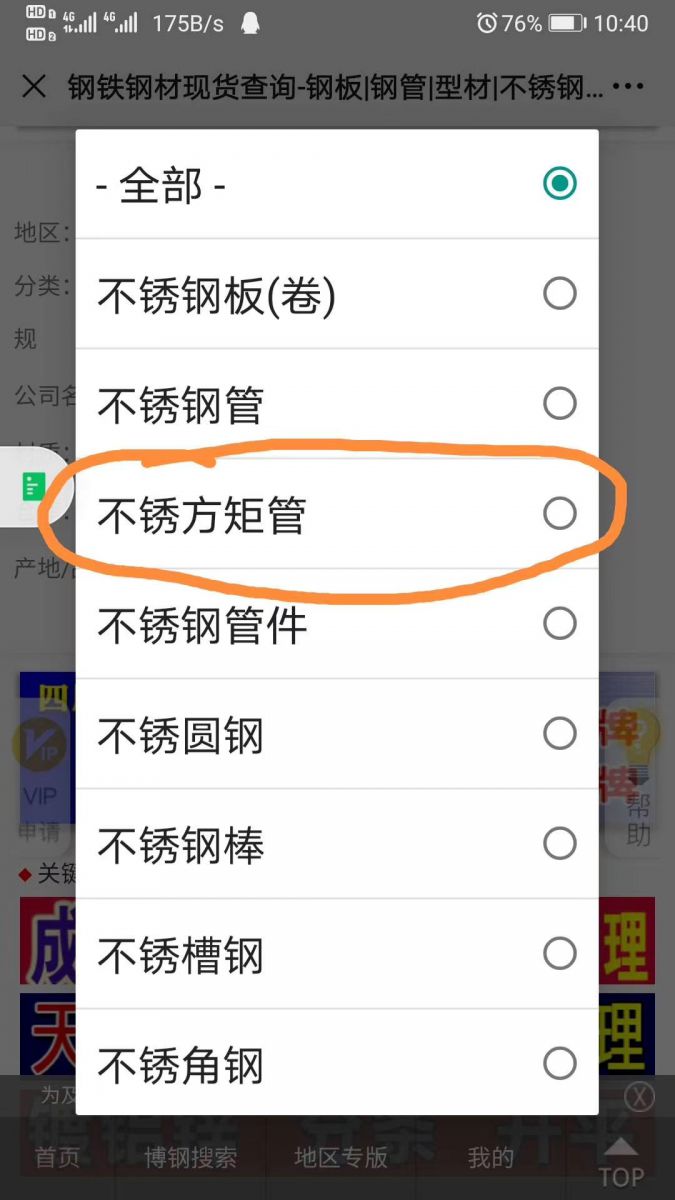Choose the 不锈角钢 option

337,1062
